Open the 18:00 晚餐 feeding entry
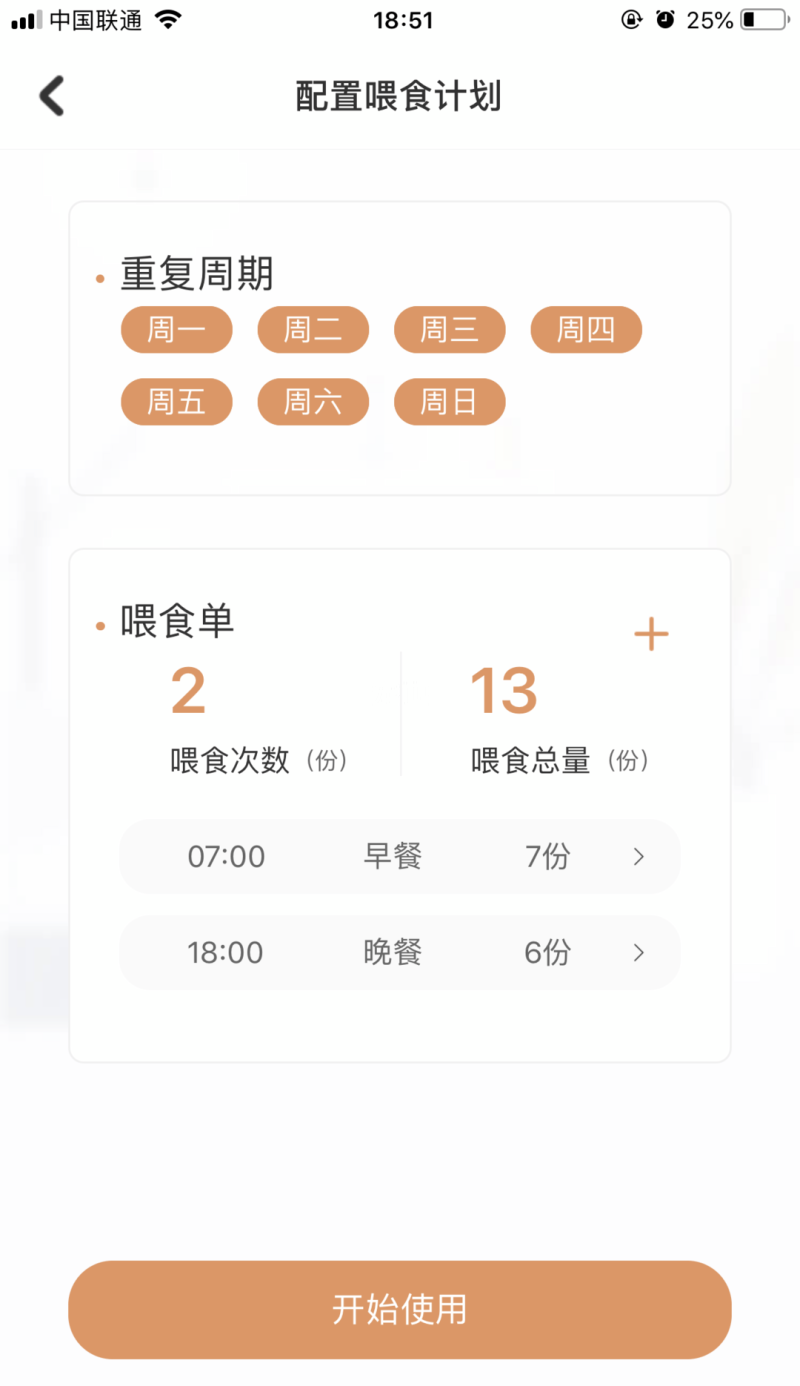 (400, 952)
